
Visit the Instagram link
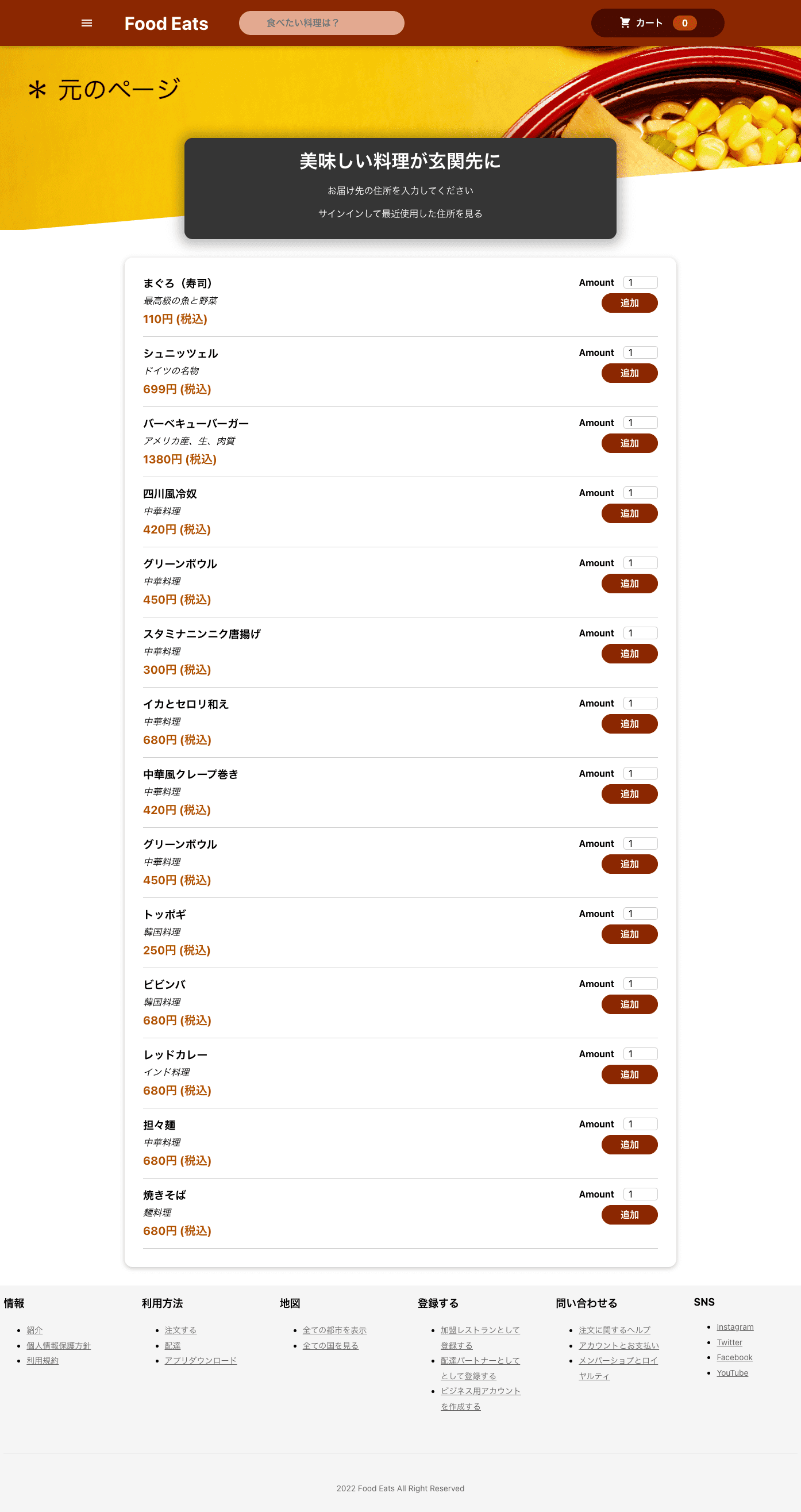pyautogui.click(x=735, y=1327)
